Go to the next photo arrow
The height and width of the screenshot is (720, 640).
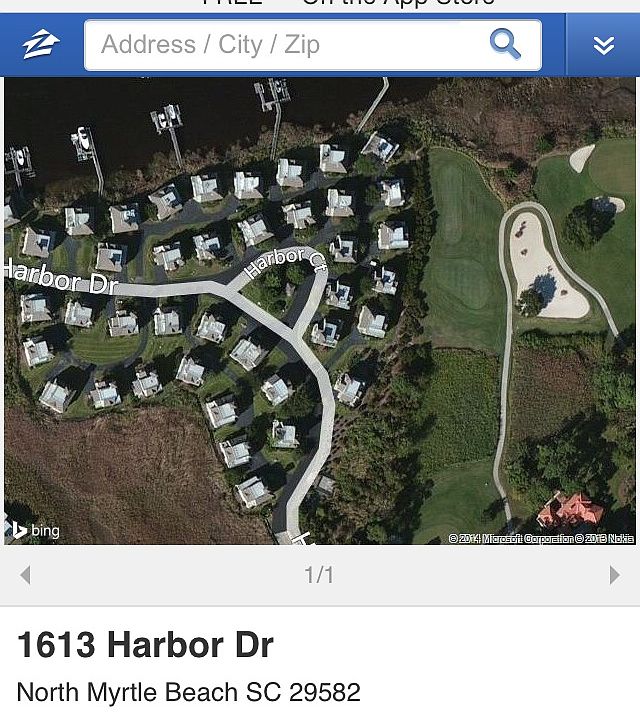(614, 575)
